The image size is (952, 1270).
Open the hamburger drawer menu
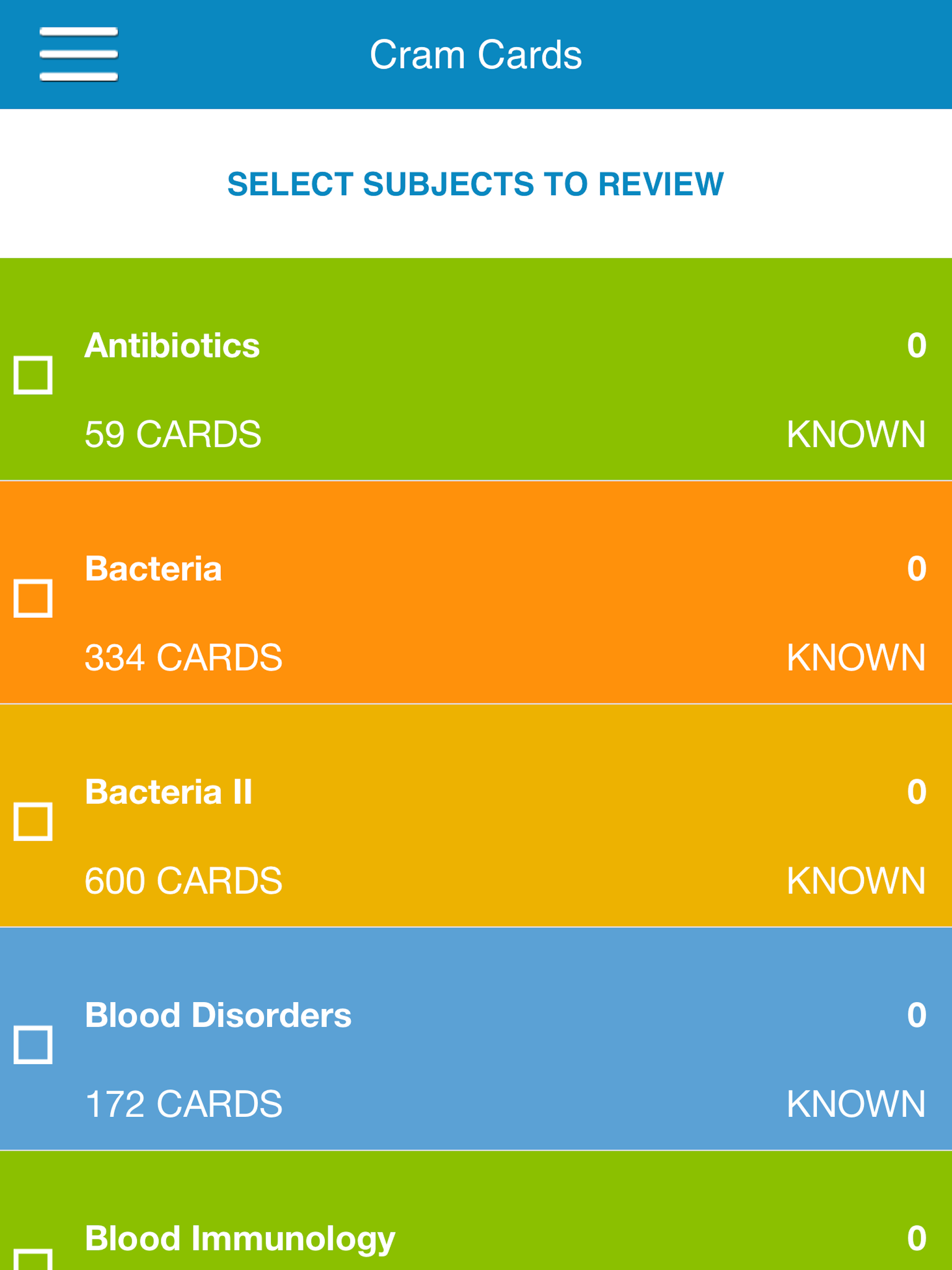[79, 54]
